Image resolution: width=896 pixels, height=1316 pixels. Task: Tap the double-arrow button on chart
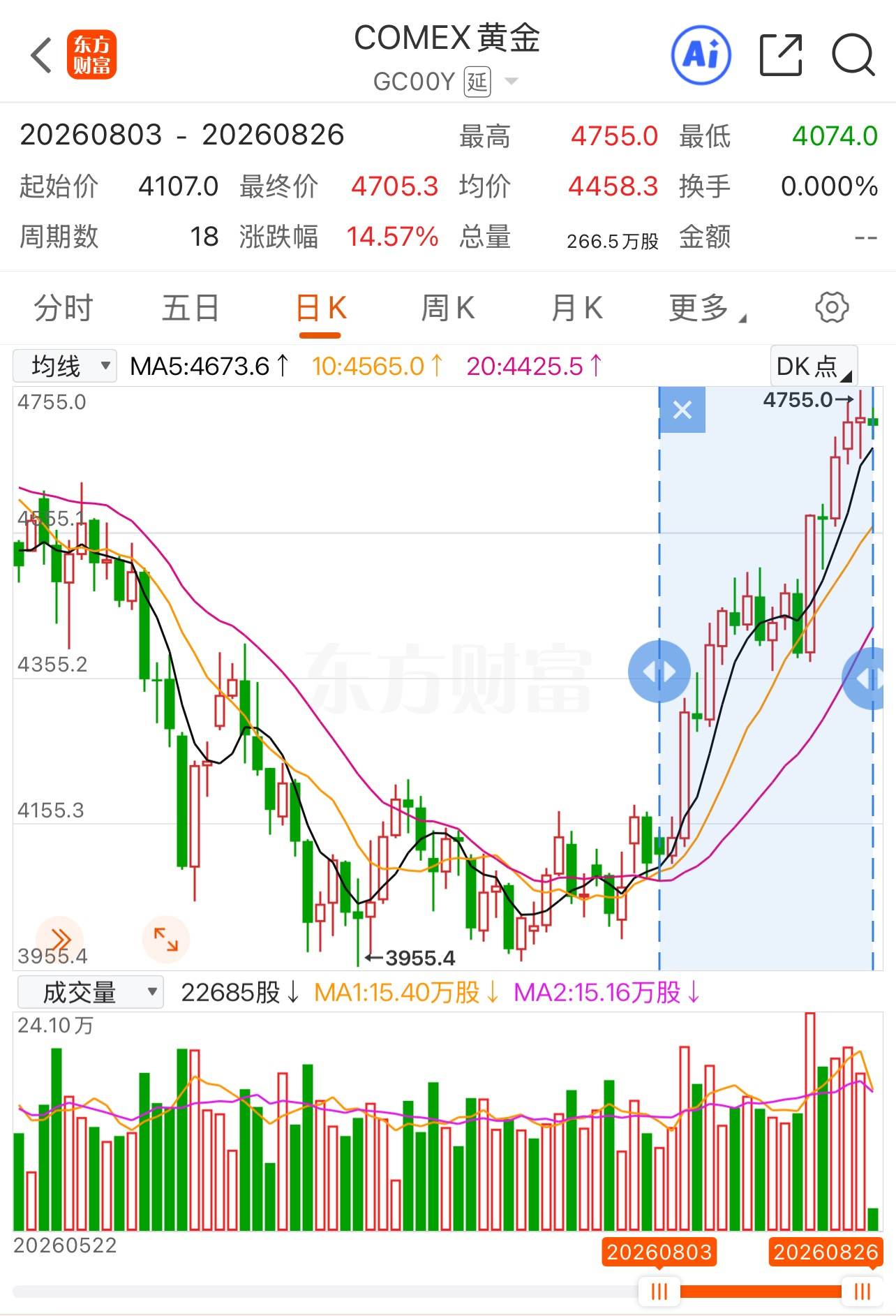(x=60, y=939)
